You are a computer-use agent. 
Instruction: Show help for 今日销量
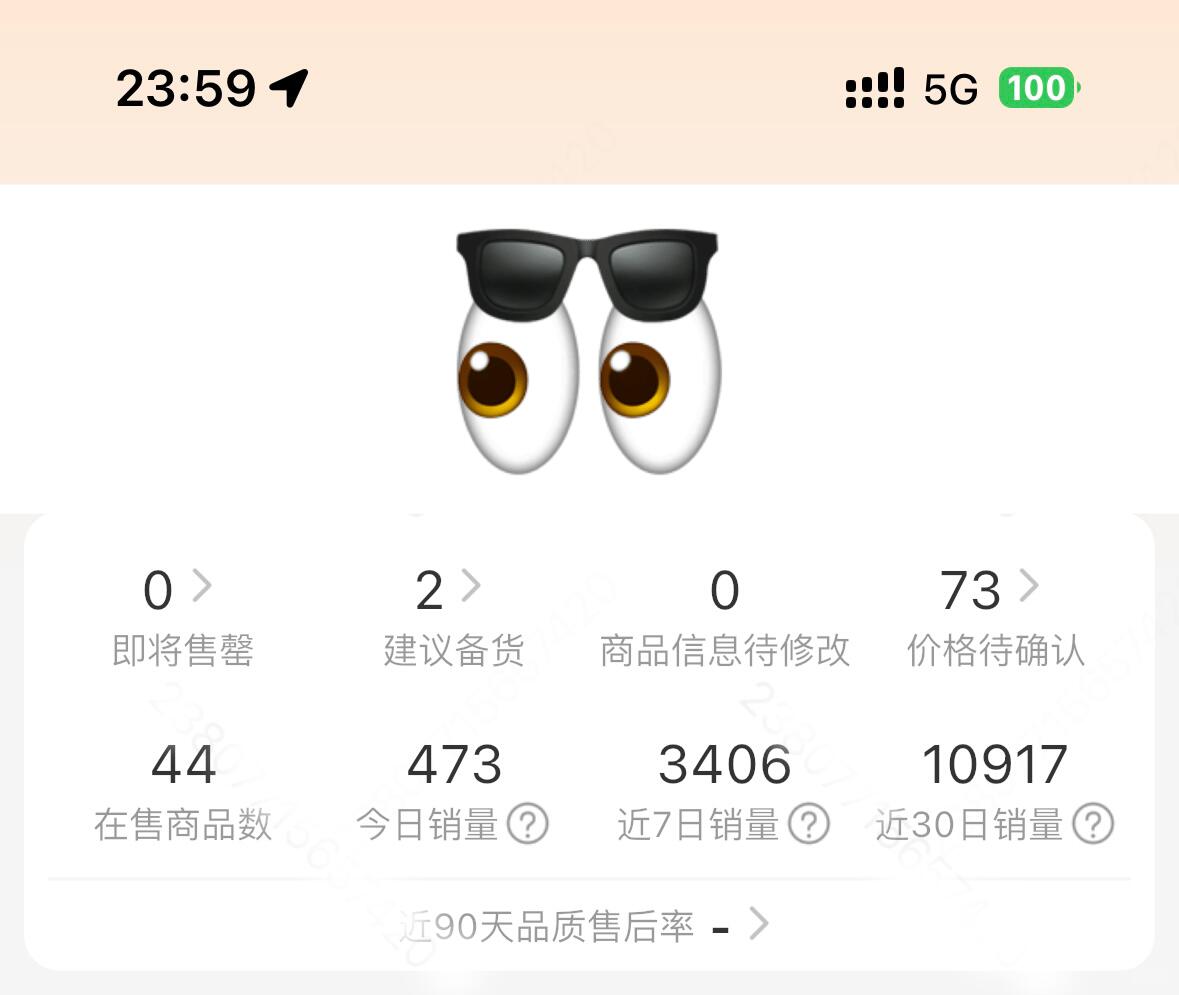(528, 825)
